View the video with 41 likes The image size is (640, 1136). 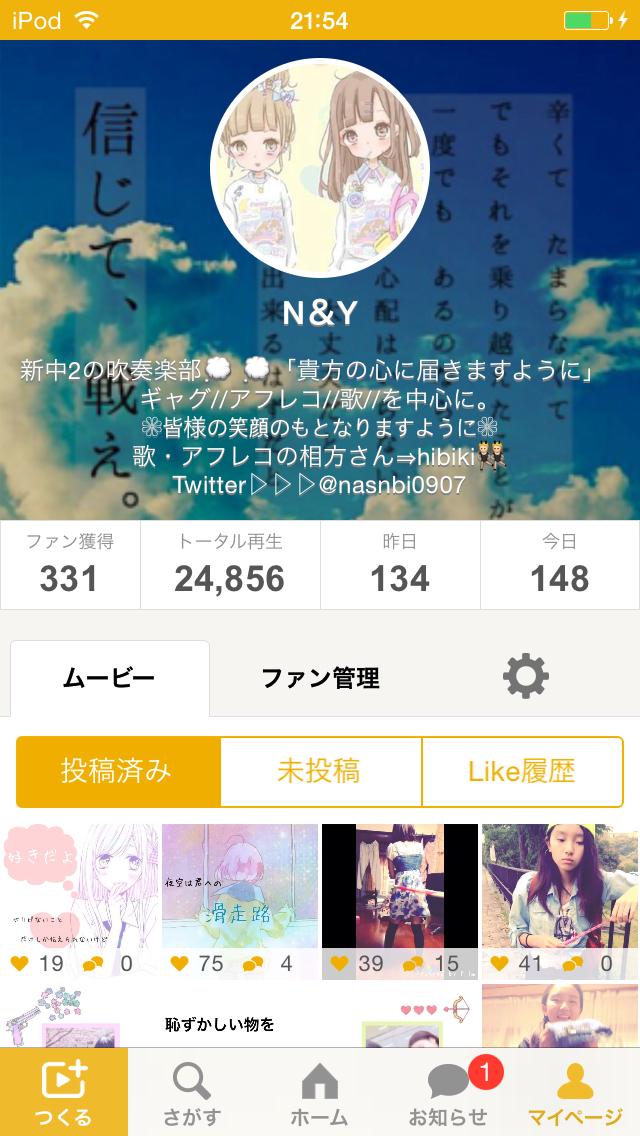coord(560,900)
